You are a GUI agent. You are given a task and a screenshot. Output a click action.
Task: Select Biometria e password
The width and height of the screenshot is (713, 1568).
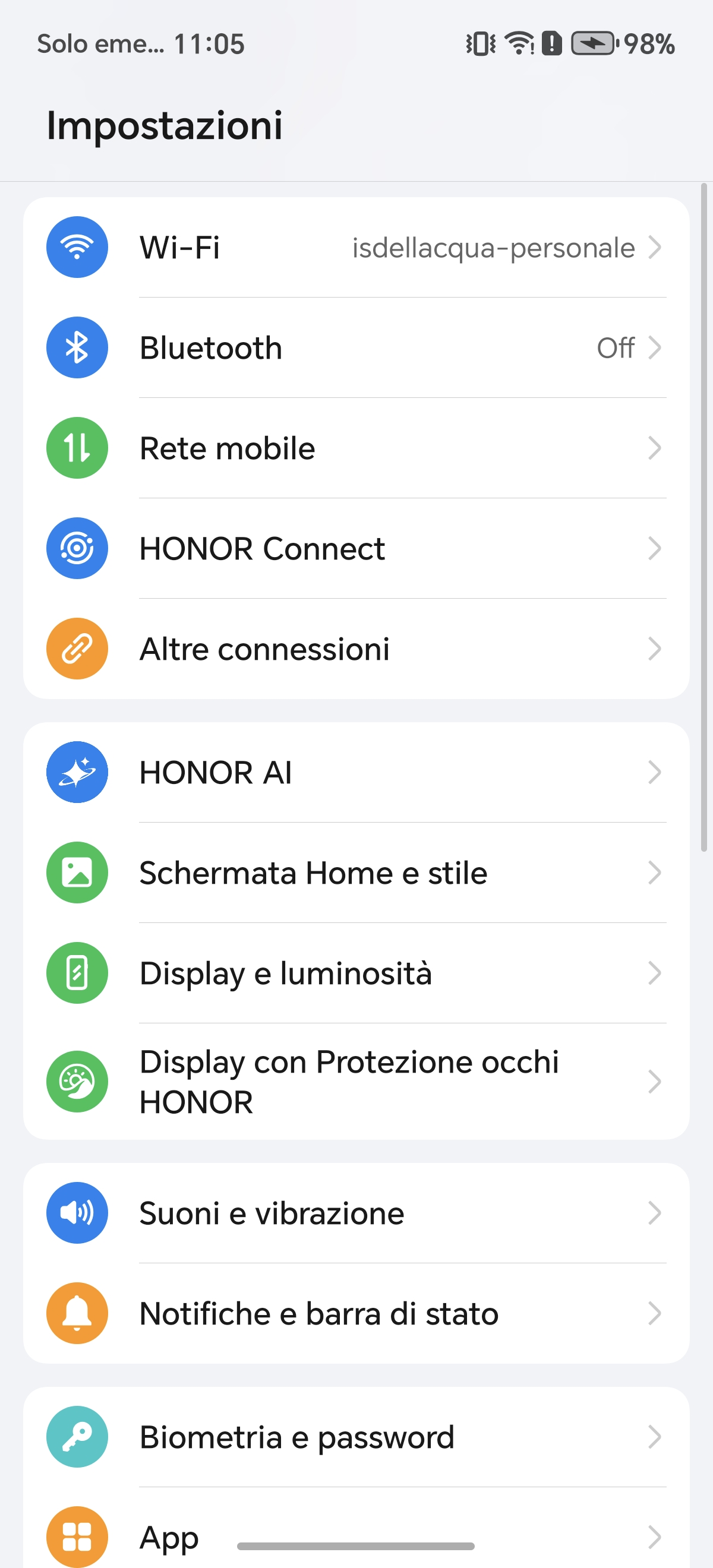356,1437
